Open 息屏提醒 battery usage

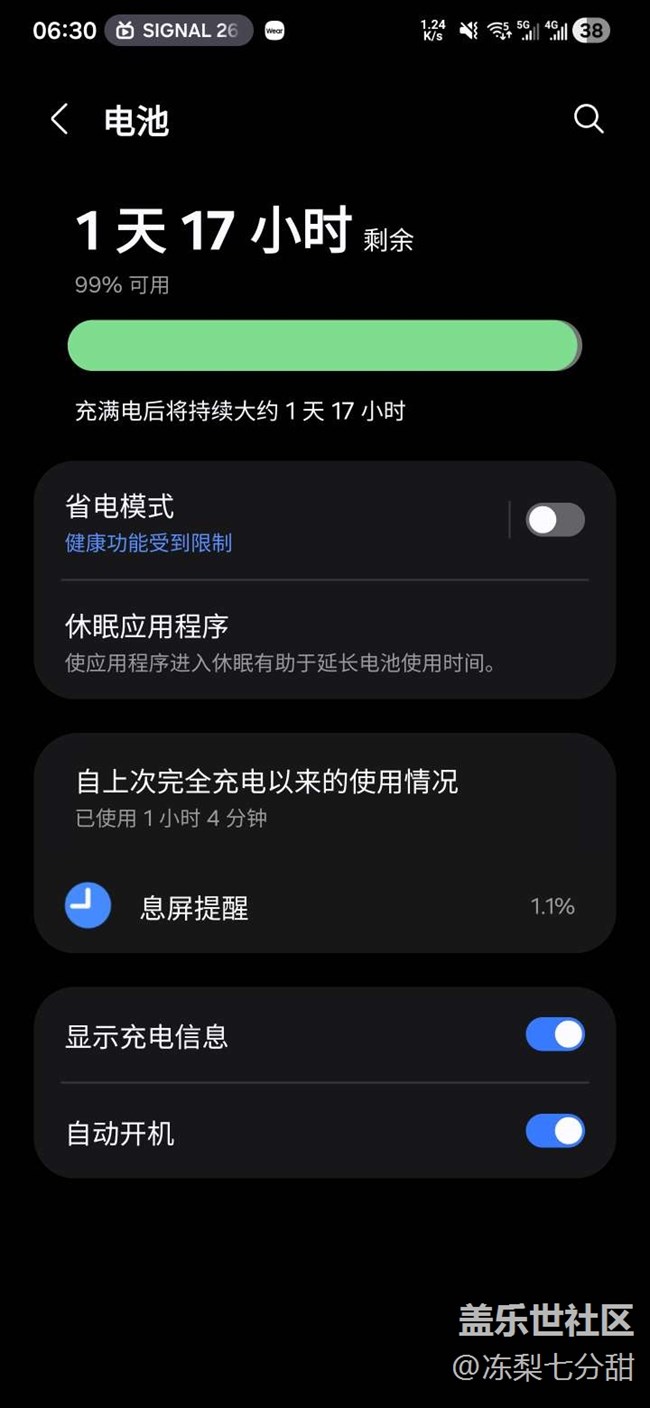pos(320,907)
